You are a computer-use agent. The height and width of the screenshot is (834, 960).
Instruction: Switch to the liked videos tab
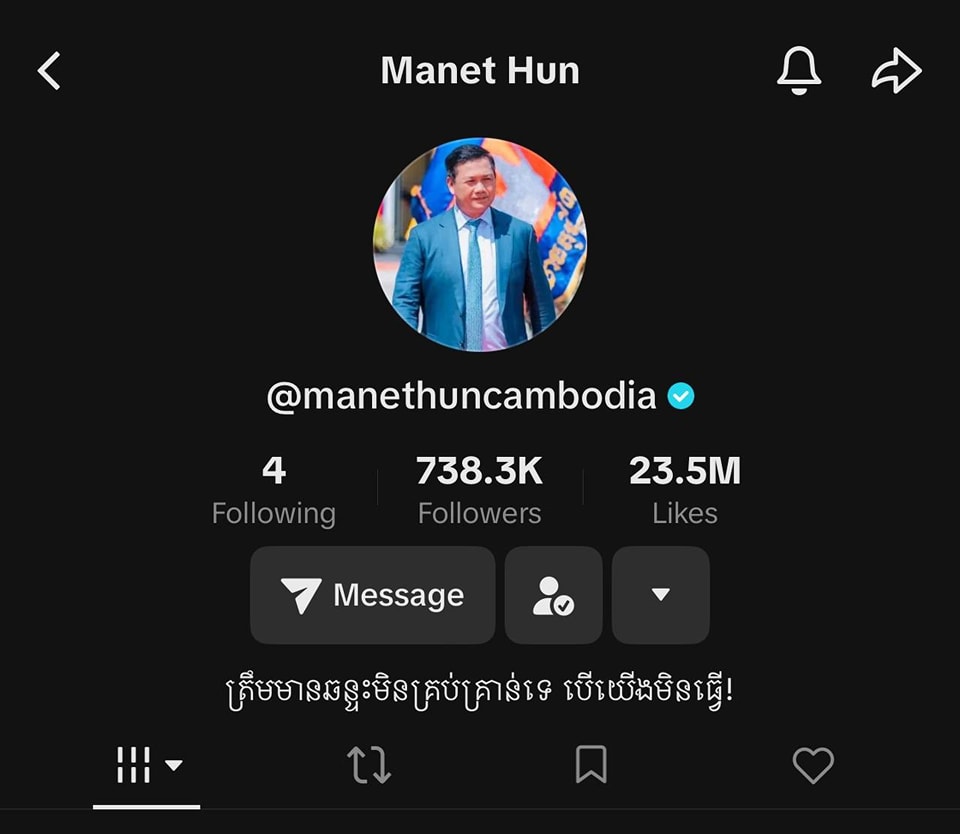click(812, 766)
